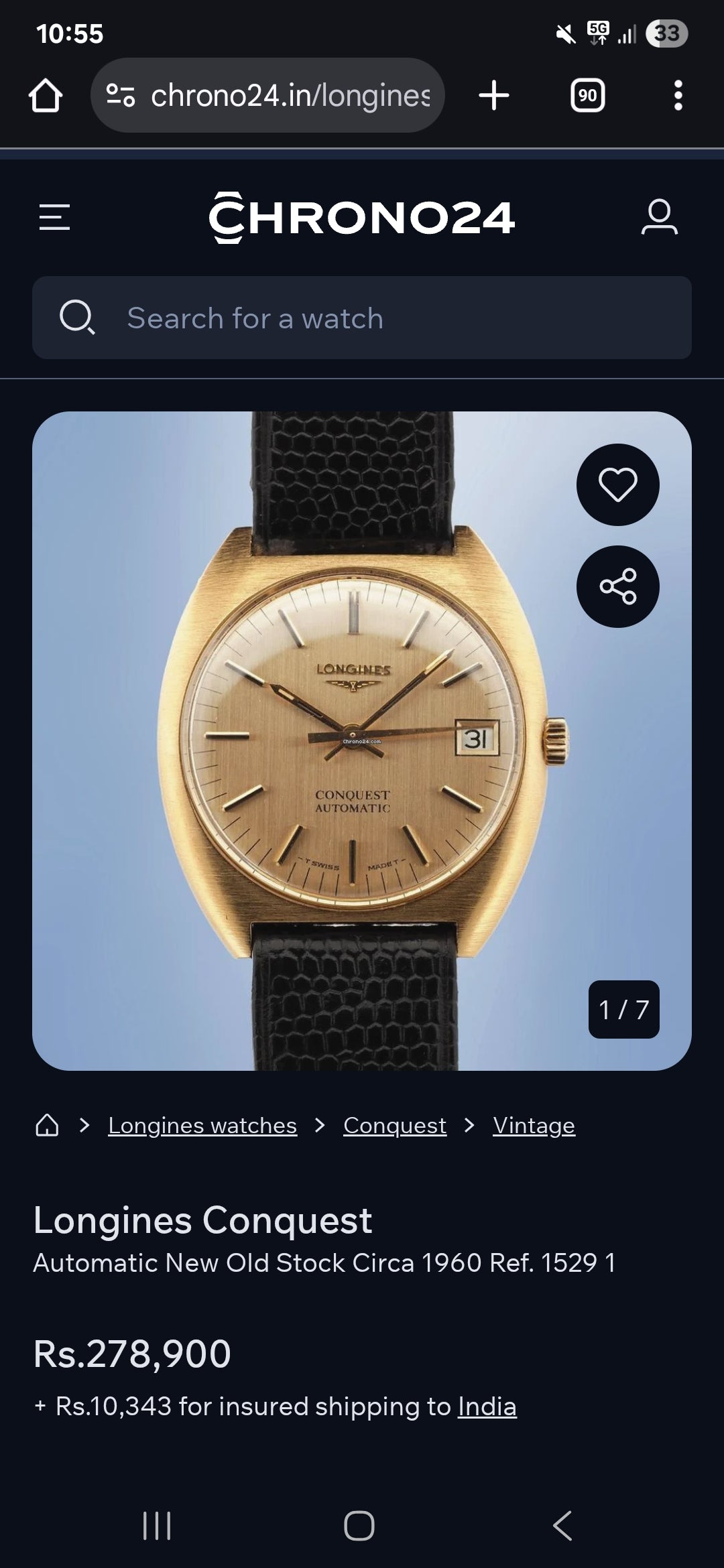Add this watch to favorites

point(617,484)
